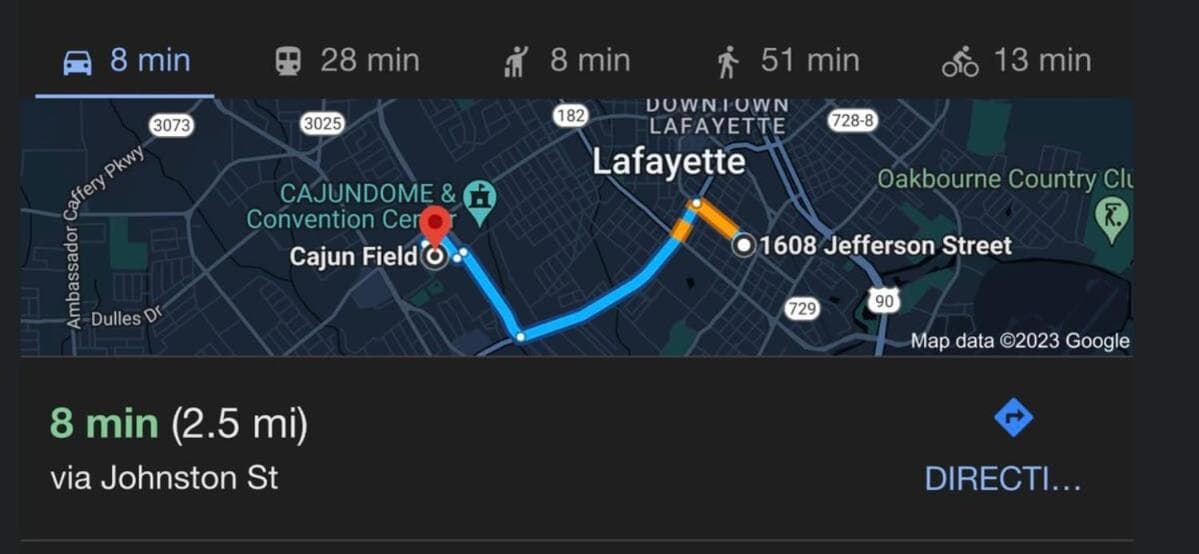Switch to cycling 13 min tab
The image size is (1199, 554).
click(1016, 61)
